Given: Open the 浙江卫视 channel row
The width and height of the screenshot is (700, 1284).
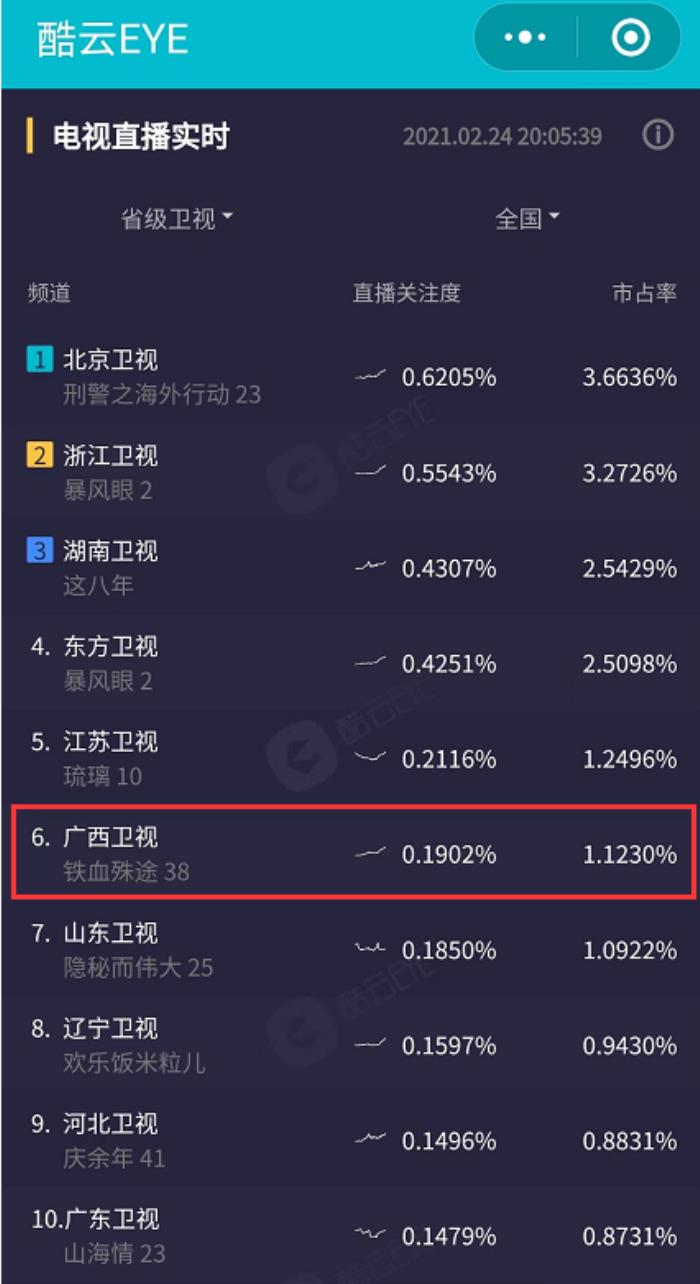Looking at the screenshot, I should (350, 472).
